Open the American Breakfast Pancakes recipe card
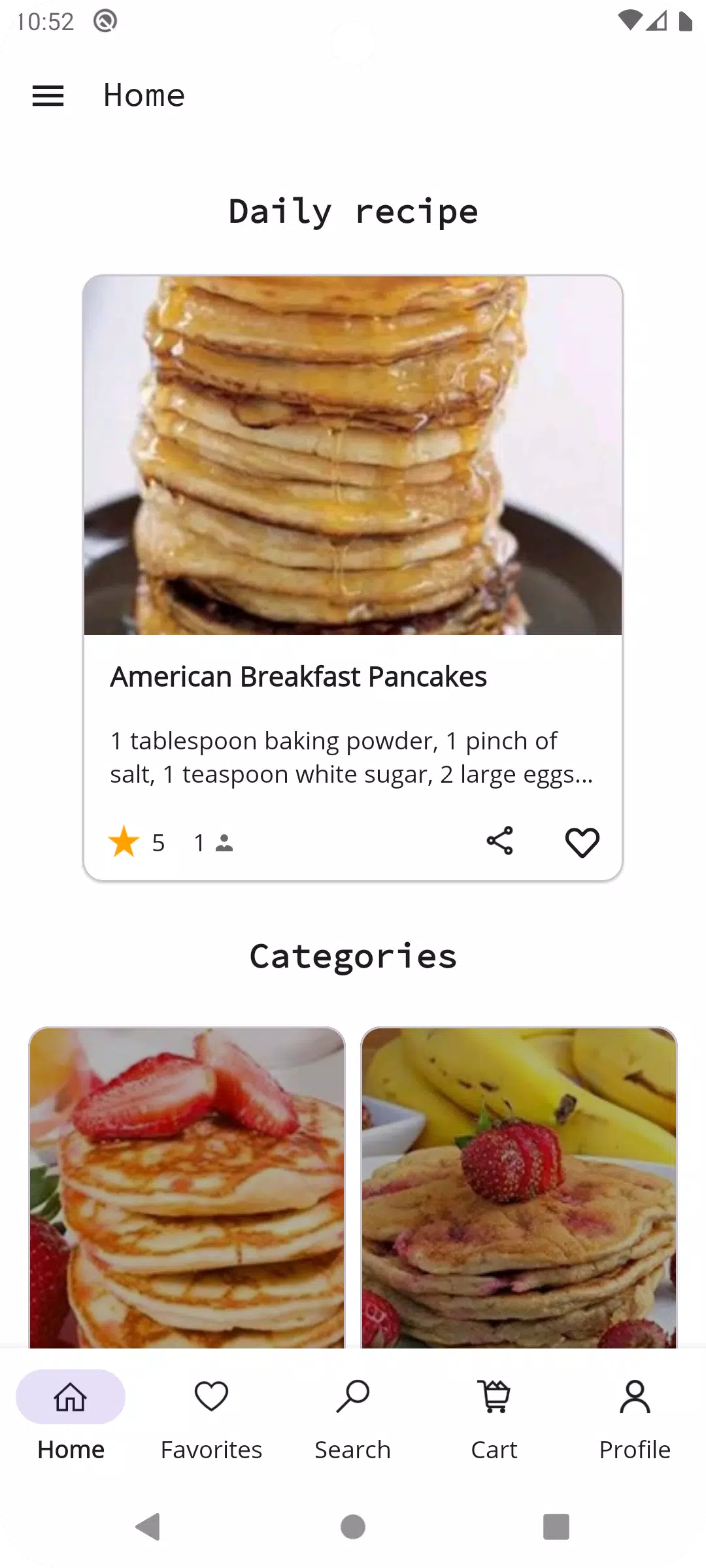 coord(353,578)
